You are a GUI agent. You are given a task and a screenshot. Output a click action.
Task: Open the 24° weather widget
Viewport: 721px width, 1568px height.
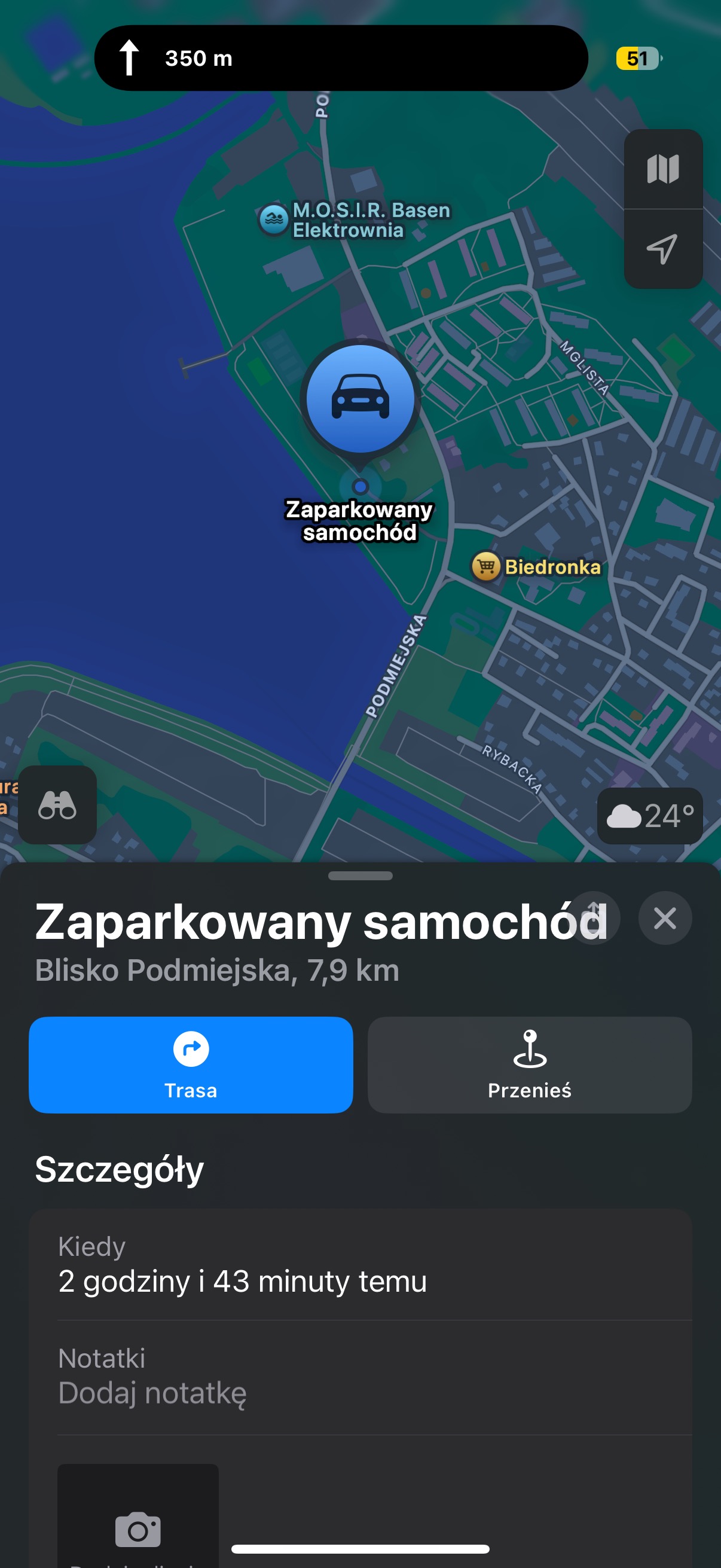coord(650,816)
